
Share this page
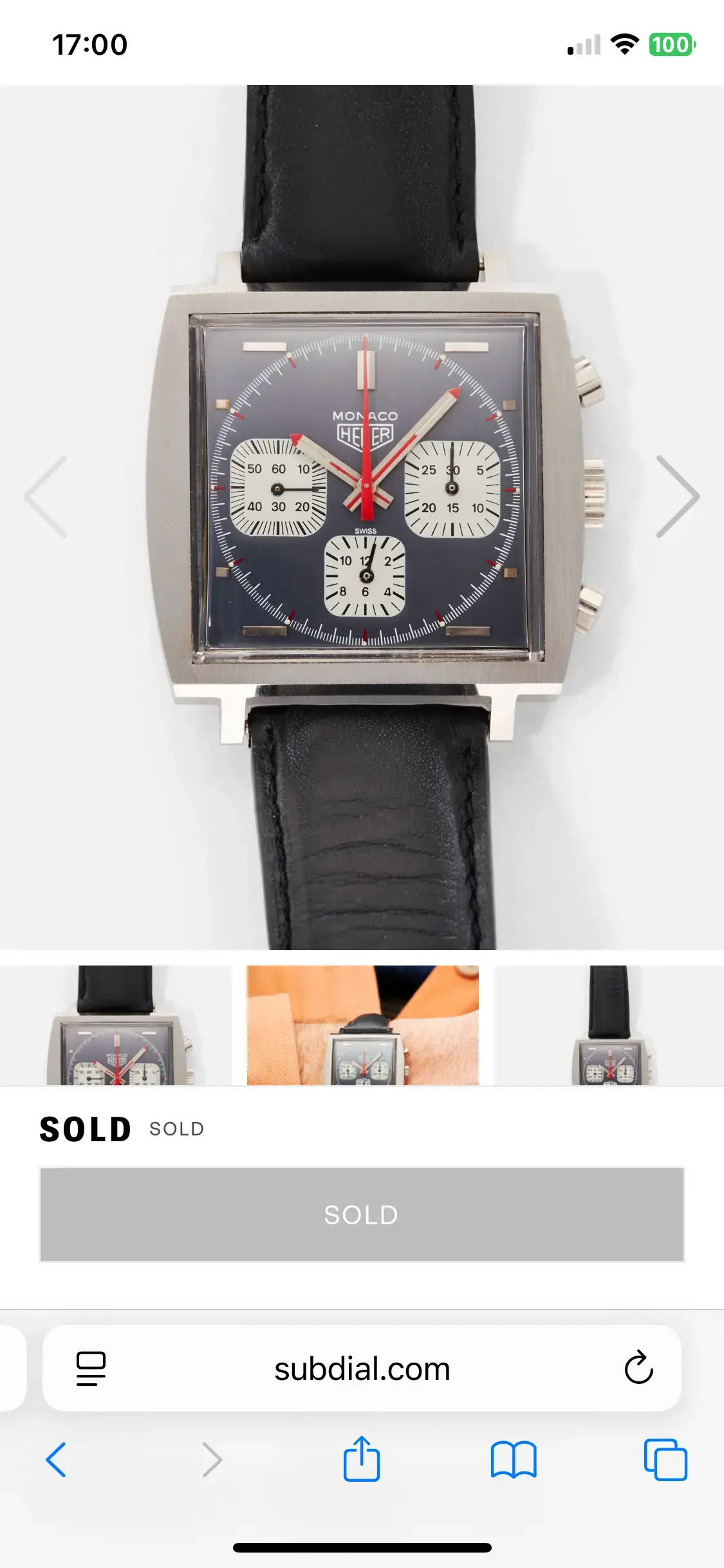point(362,1458)
